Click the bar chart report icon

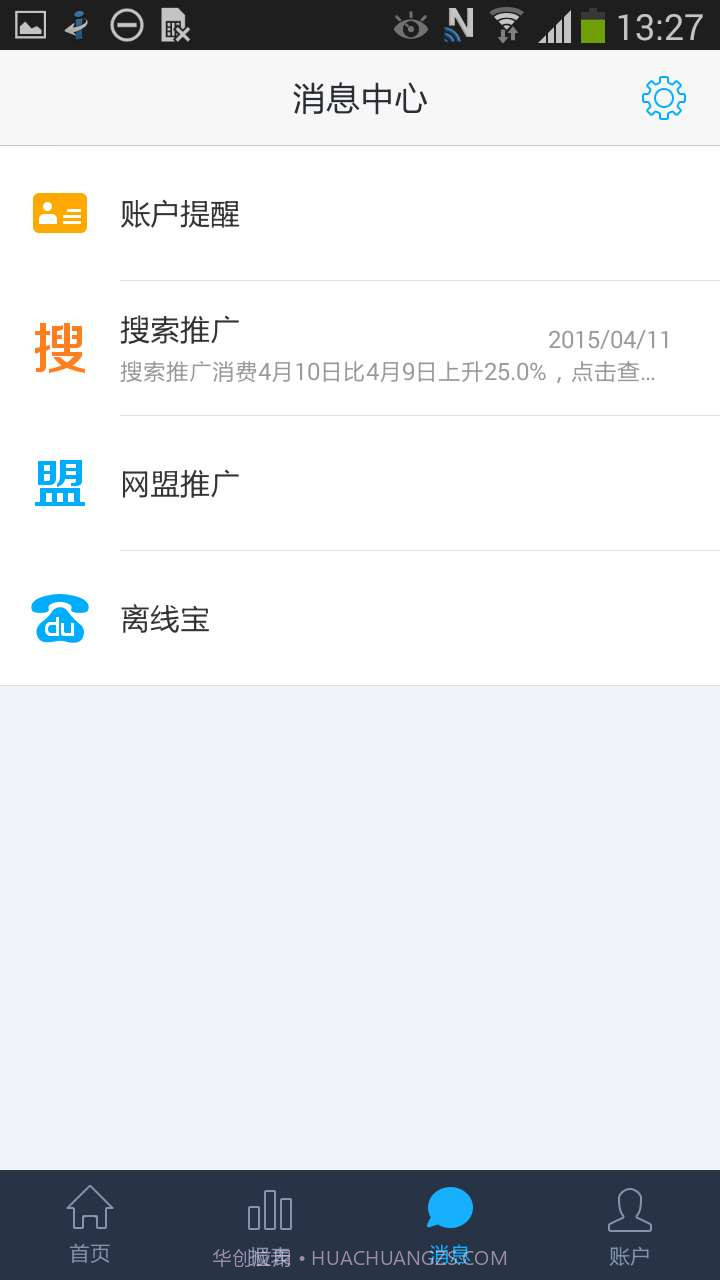tap(269, 1207)
